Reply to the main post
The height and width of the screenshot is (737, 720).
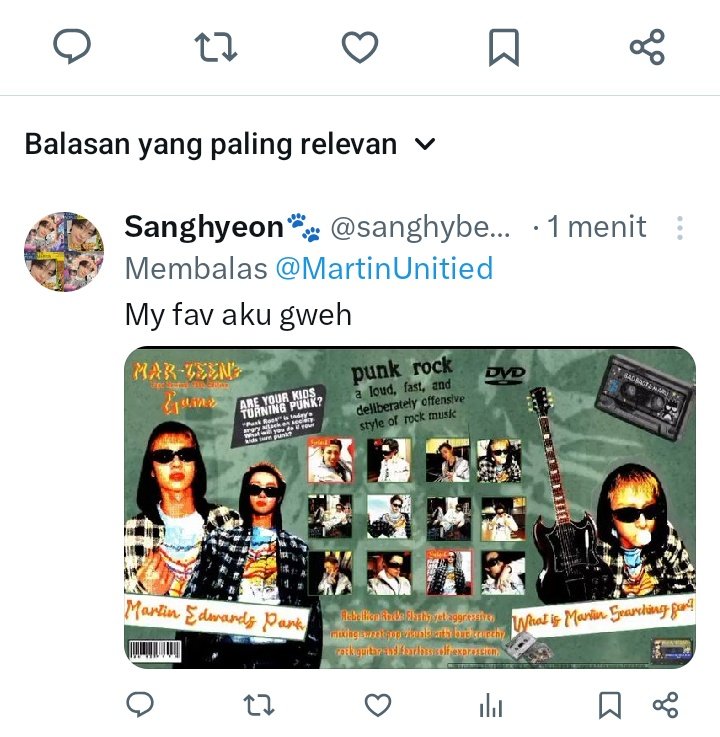[71, 46]
